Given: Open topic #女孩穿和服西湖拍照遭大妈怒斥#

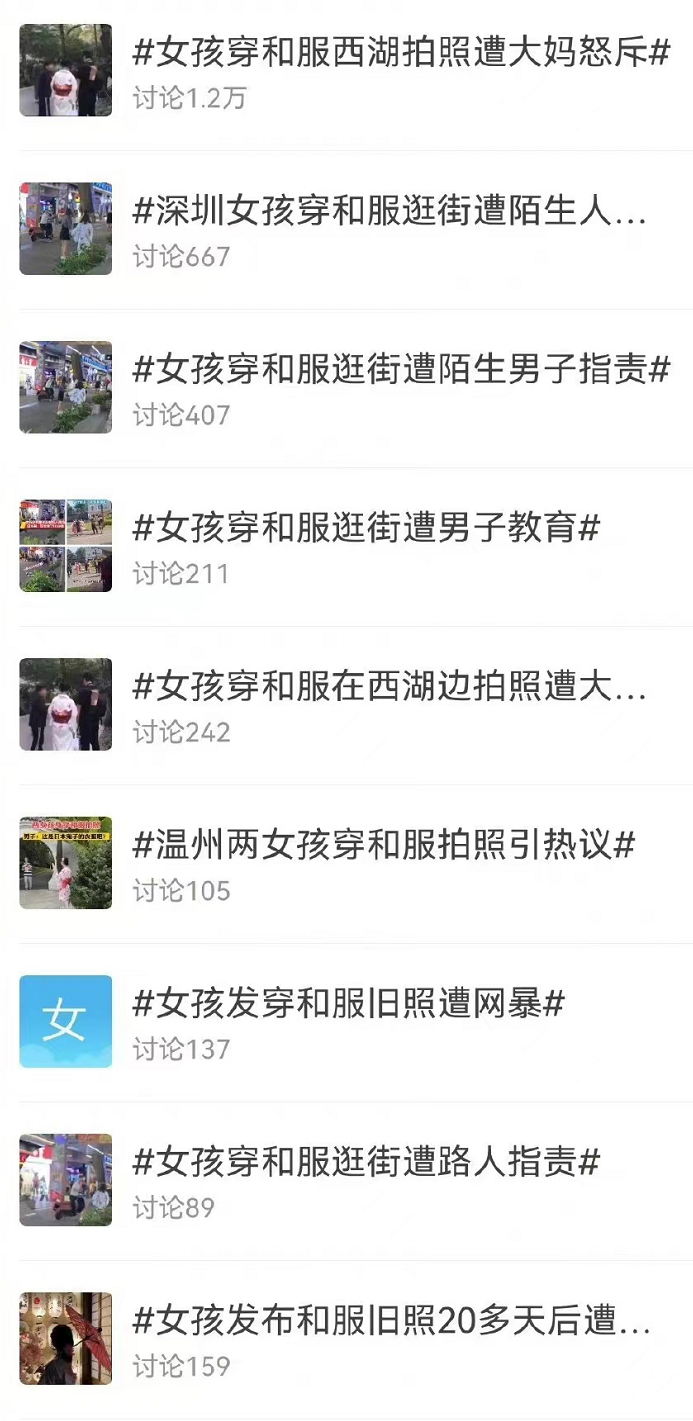Looking at the screenshot, I should click(x=400, y=53).
